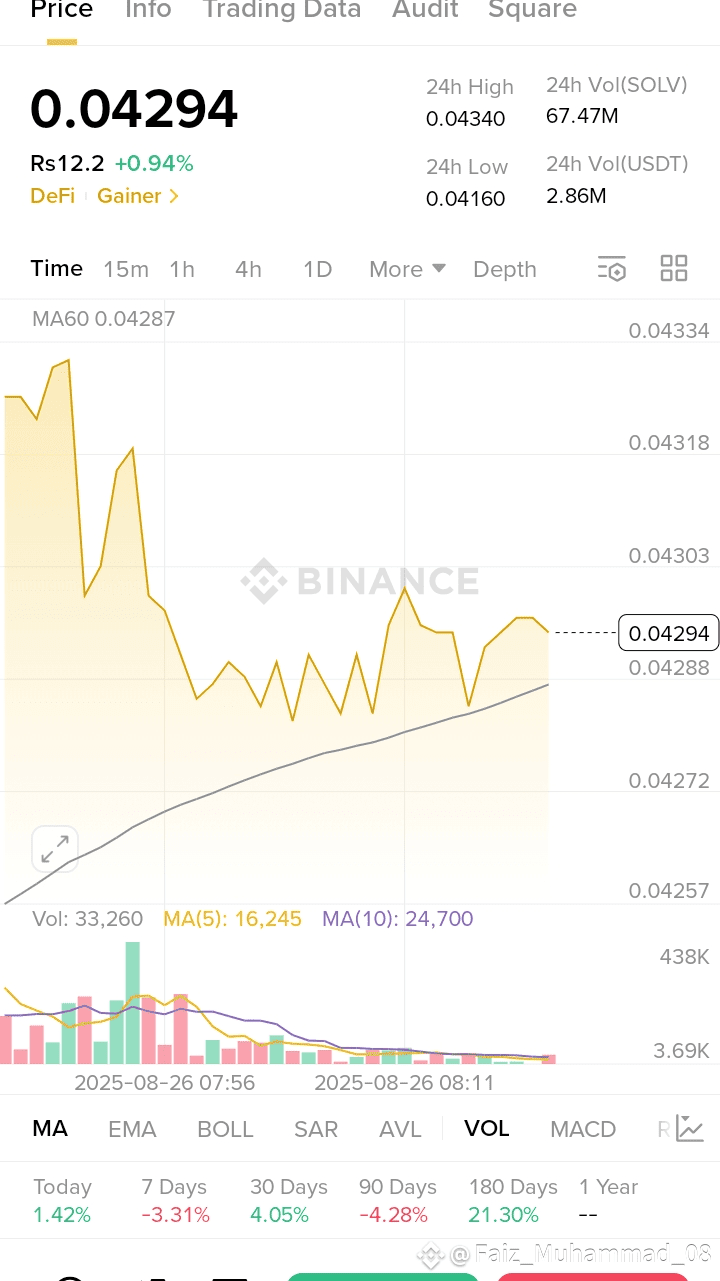The height and width of the screenshot is (1281, 720).
Task: Select the EMA indicator
Action: (x=132, y=1129)
